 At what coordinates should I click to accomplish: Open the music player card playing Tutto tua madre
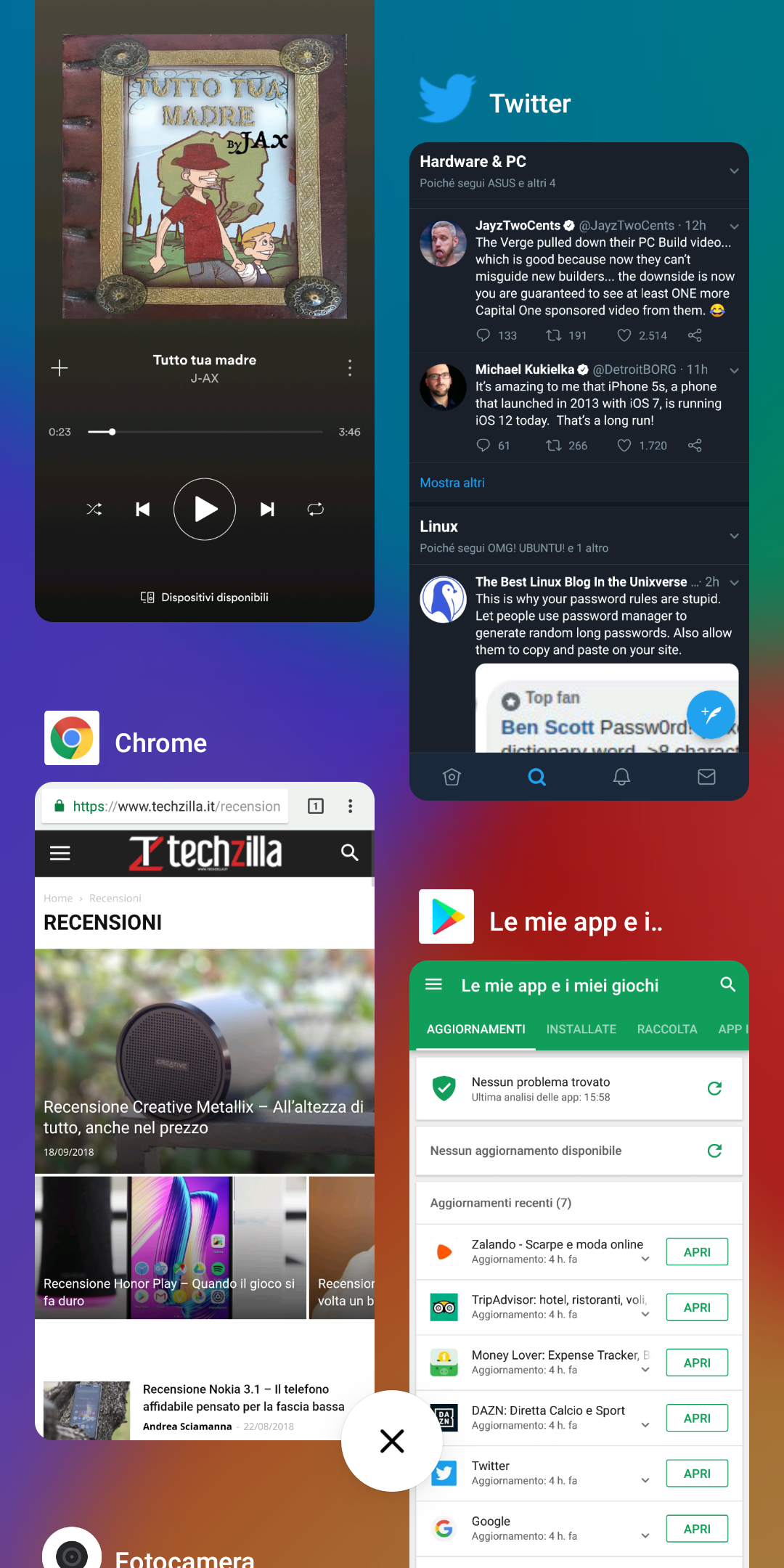tap(205, 311)
